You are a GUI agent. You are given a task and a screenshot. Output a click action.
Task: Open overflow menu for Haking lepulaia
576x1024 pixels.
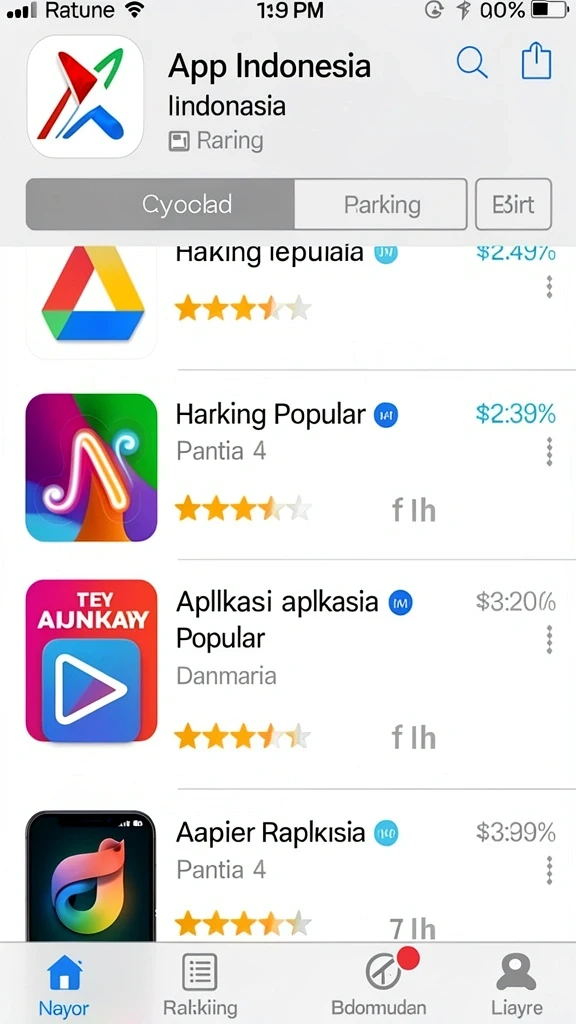pyautogui.click(x=549, y=287)
